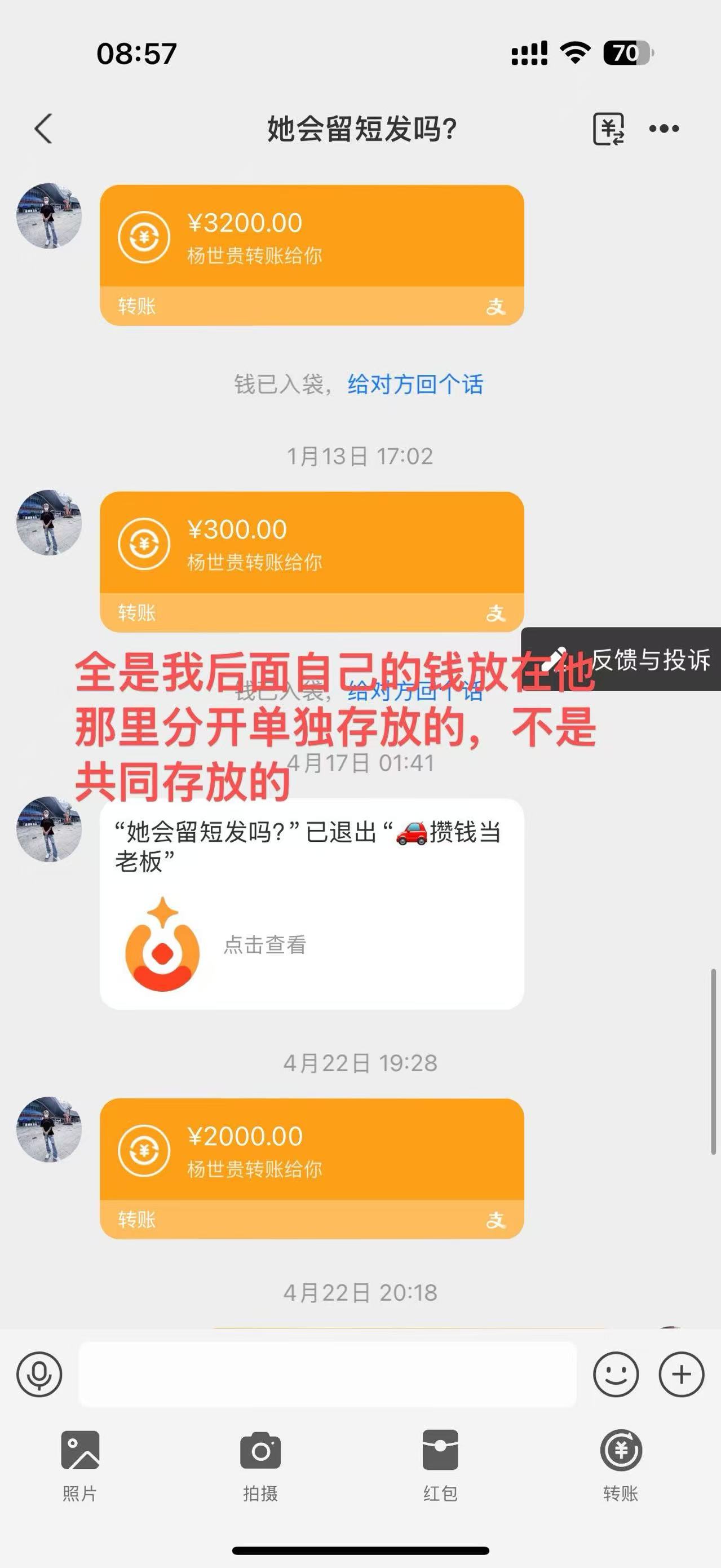View the 攒钱当老板 exit notice card
The height and width of the screenshot is (1568, 721).
pos(312,904)
